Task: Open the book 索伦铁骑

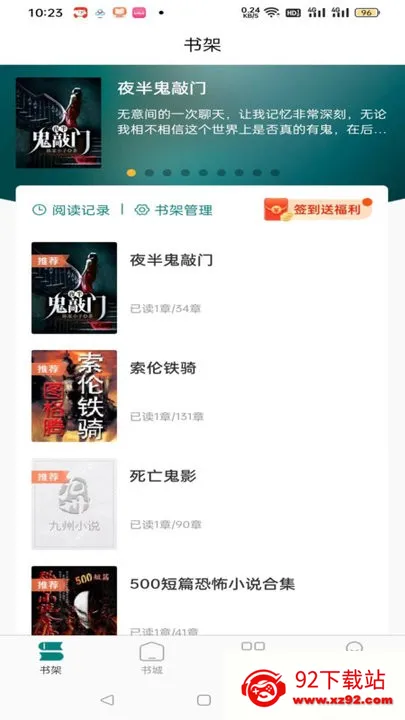Action: coord(202,396)
